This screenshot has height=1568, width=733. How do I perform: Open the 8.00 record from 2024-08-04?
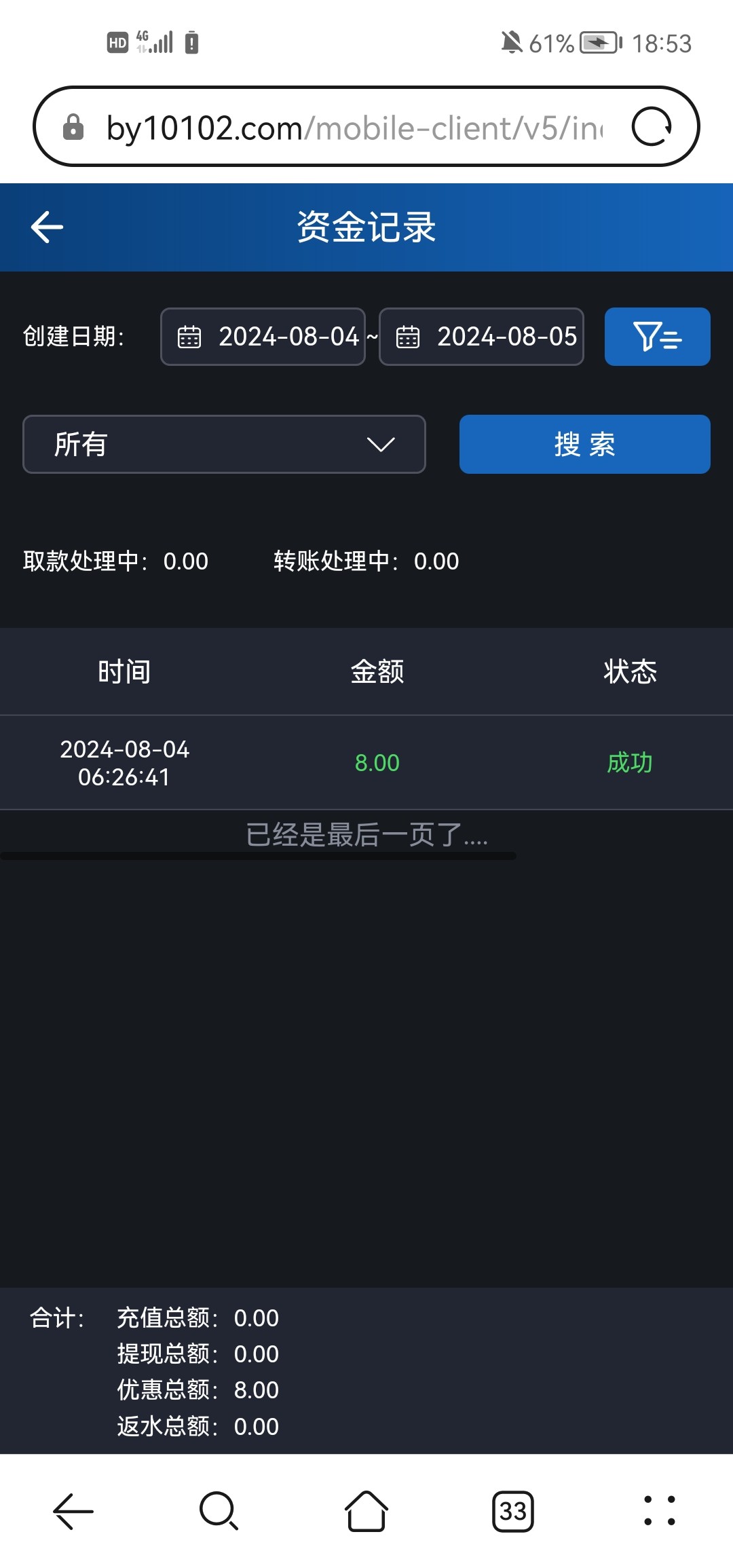[366, 762]
